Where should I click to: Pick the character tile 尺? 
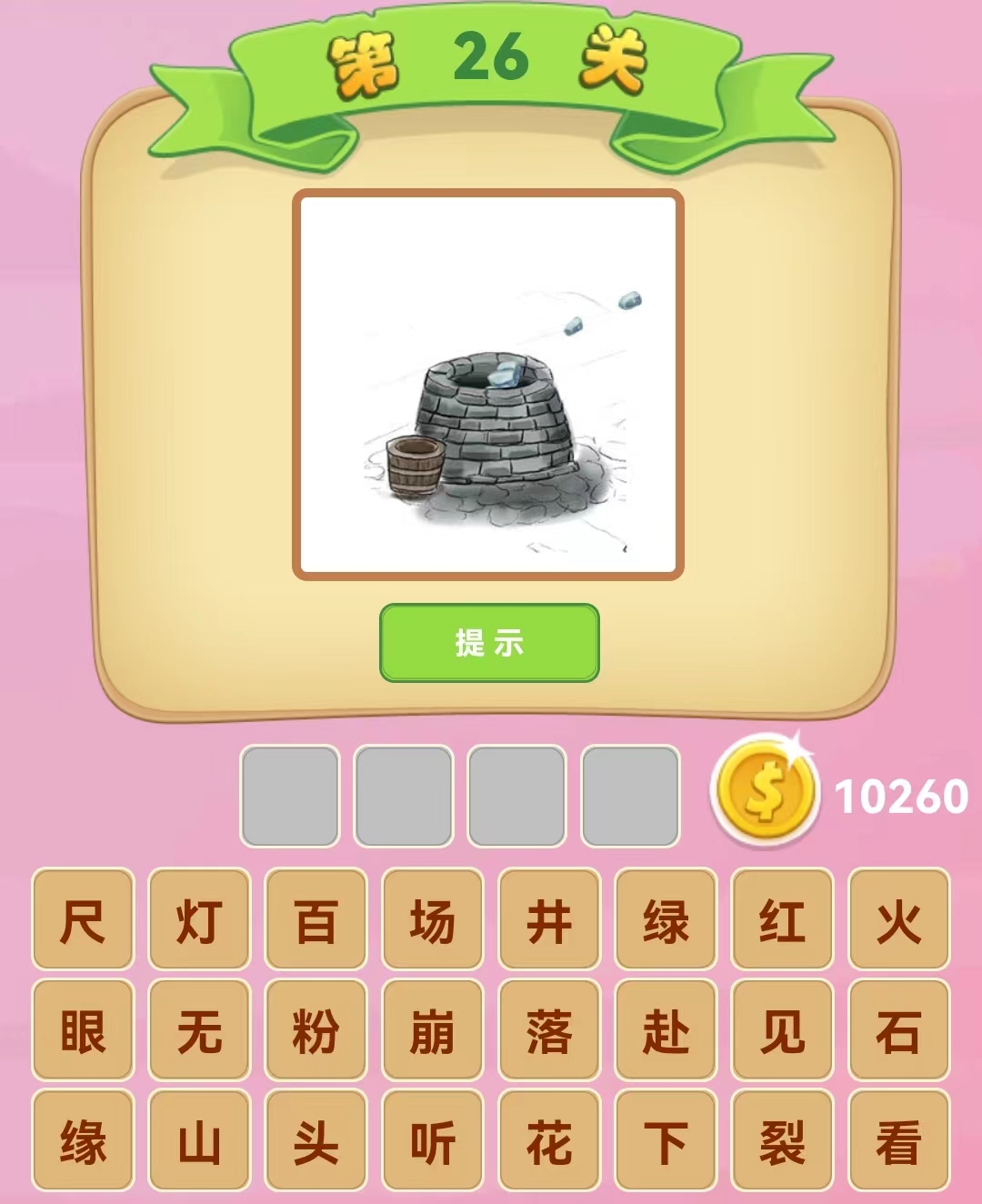[83, 919]
